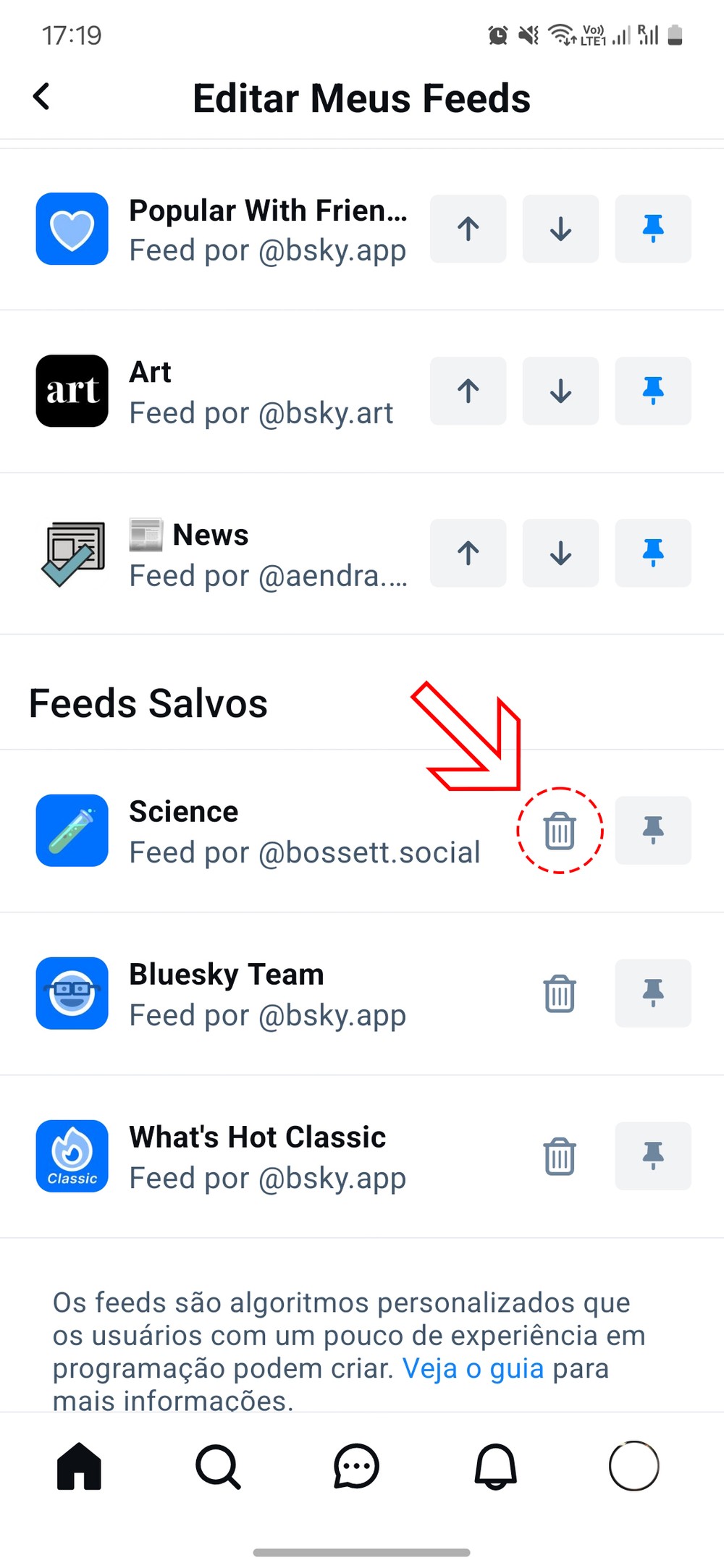Pin the Science feed
Image resolution: width=724 pixels, height=1568 pixels.
tap(653, 831)
